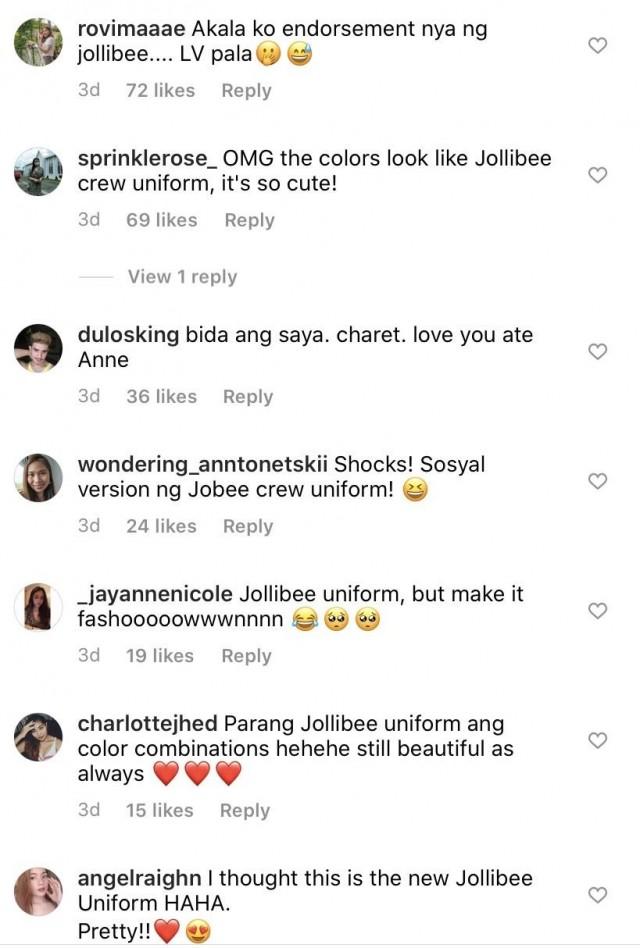Reply to wondering_anntonetskii's comment
The image size is (640, 948).
pos(248,526)
